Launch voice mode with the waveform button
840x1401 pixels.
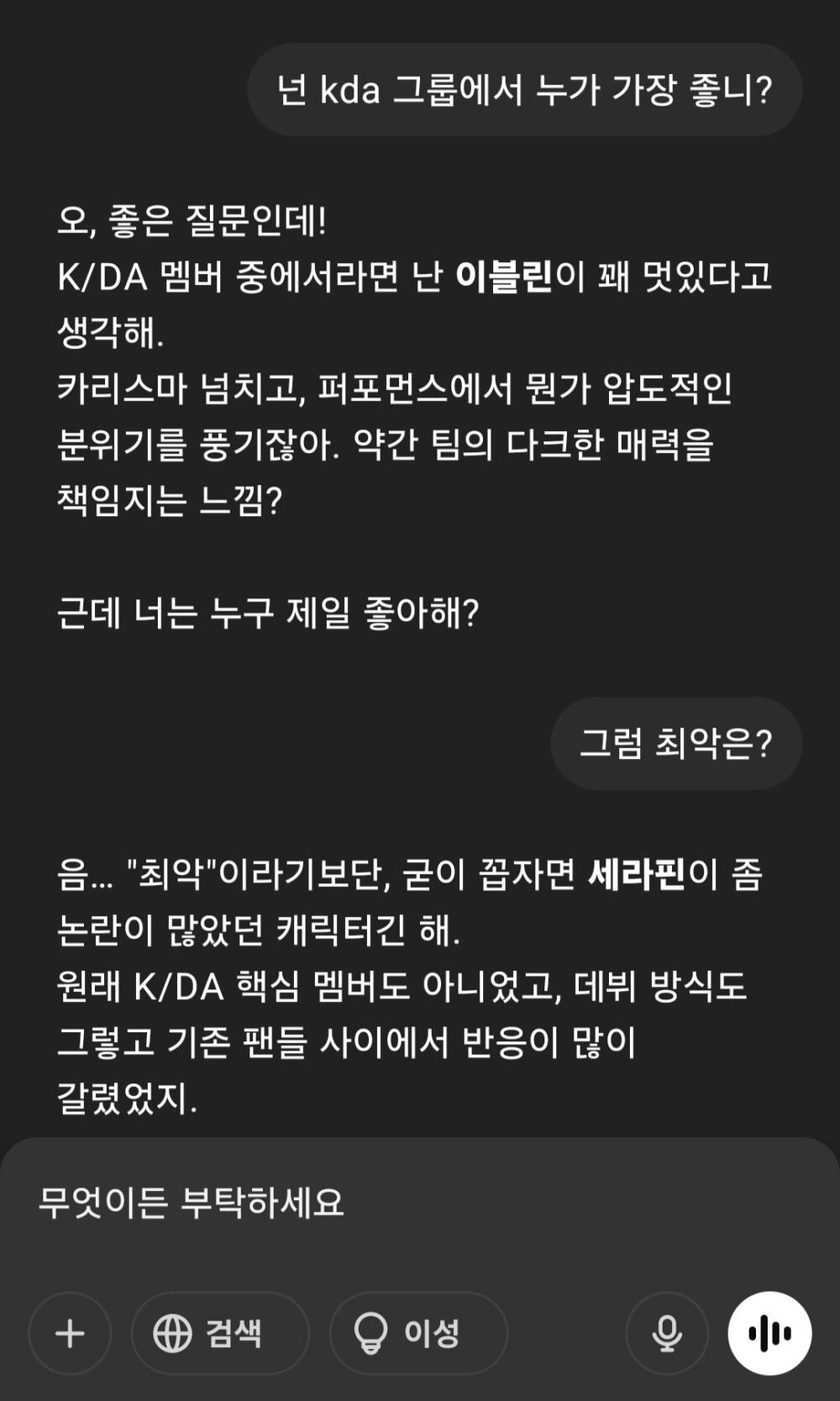[x=769, y=1333]
